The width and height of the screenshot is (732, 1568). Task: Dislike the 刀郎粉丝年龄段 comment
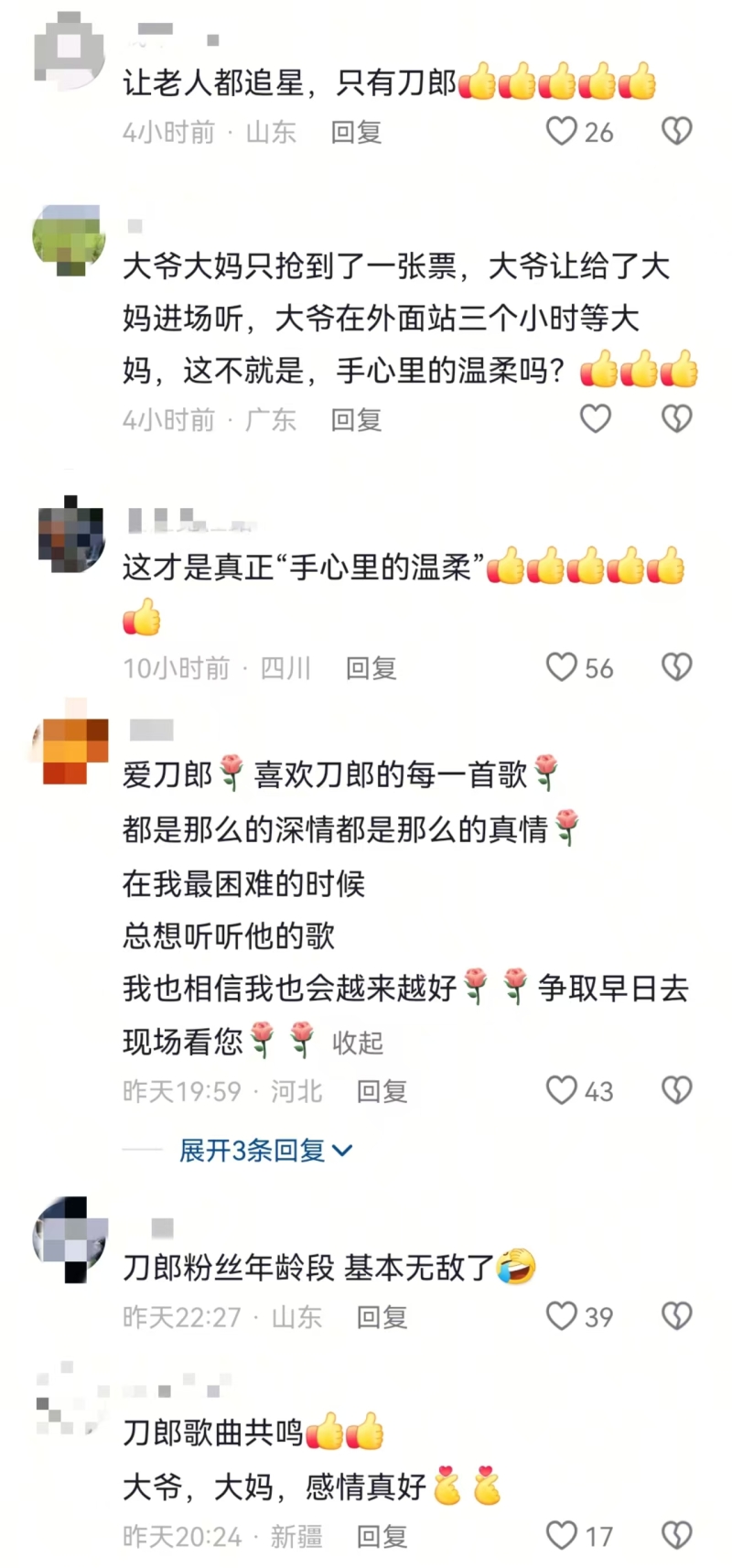click(x=676, y=1316)
